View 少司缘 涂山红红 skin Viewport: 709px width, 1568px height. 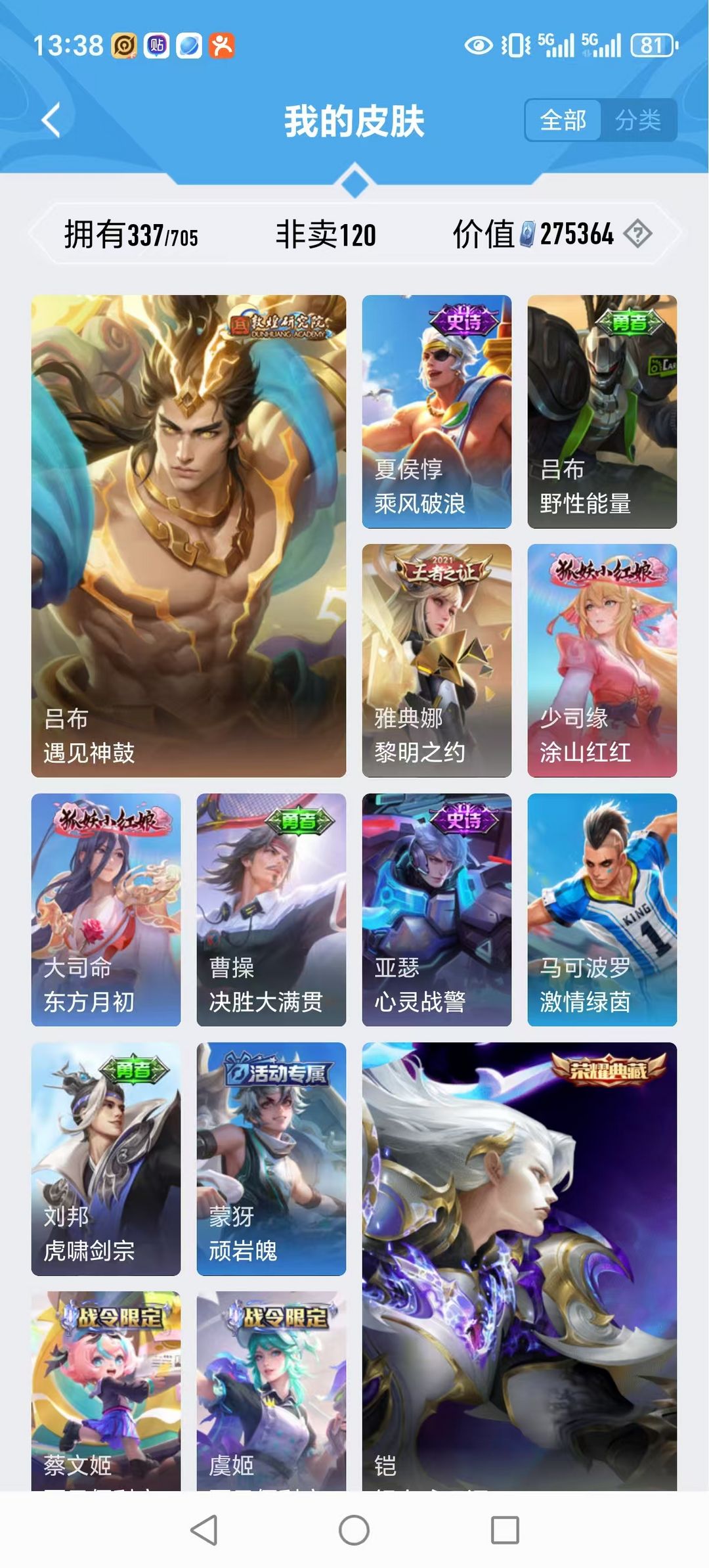click(602, 660)
